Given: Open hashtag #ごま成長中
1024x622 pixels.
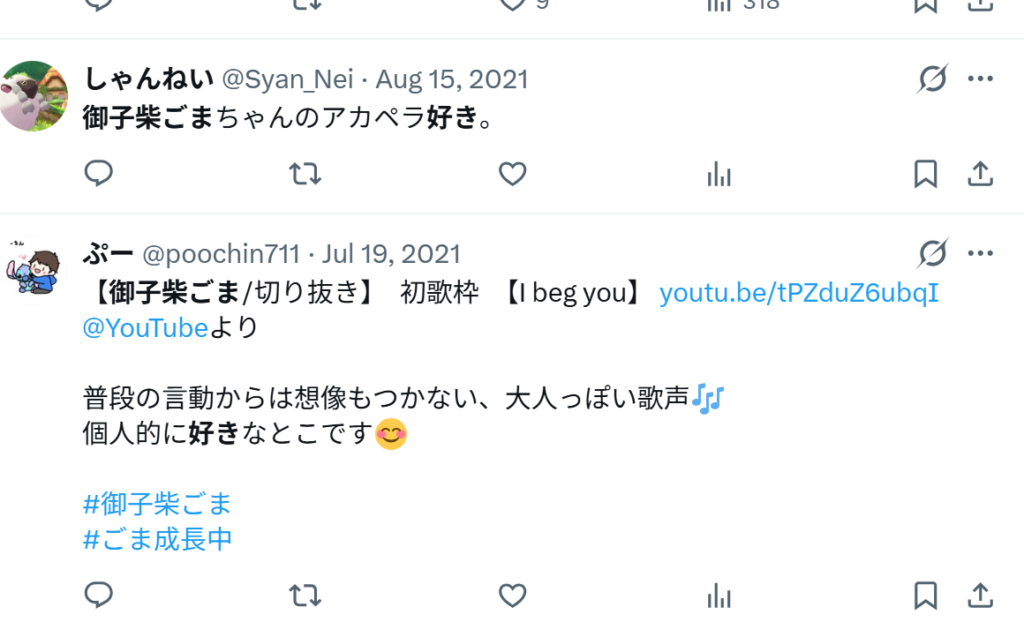Looking at the screenshot, I should pyautogui.click(x=157, y=539).
